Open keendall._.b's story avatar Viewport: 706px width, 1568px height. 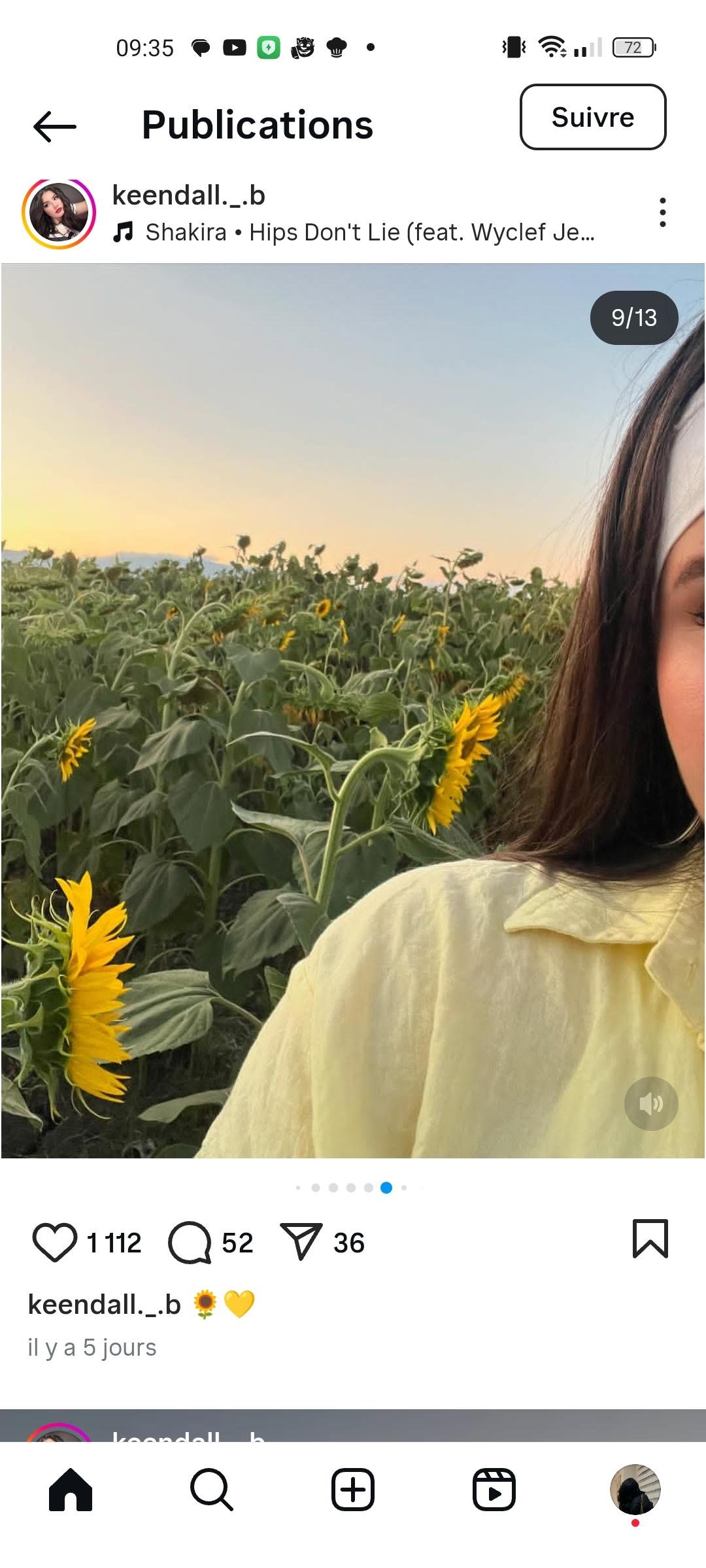[59, 213]
